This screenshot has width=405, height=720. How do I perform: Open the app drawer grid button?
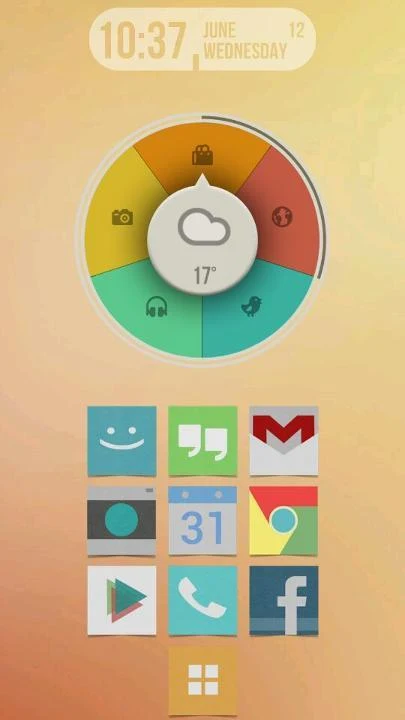[x=202, y=680]
